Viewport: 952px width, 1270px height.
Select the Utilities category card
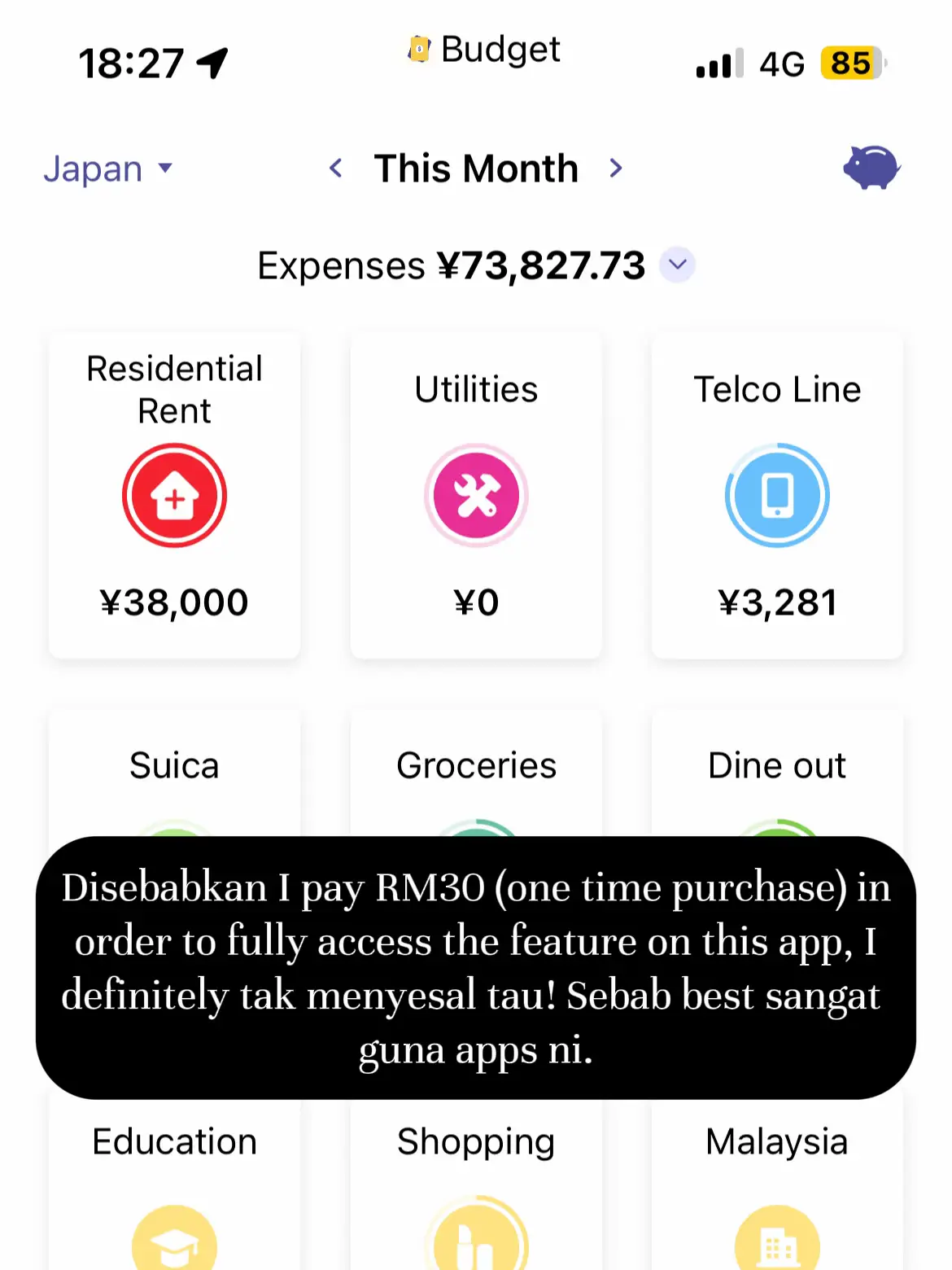pos(476,495)
